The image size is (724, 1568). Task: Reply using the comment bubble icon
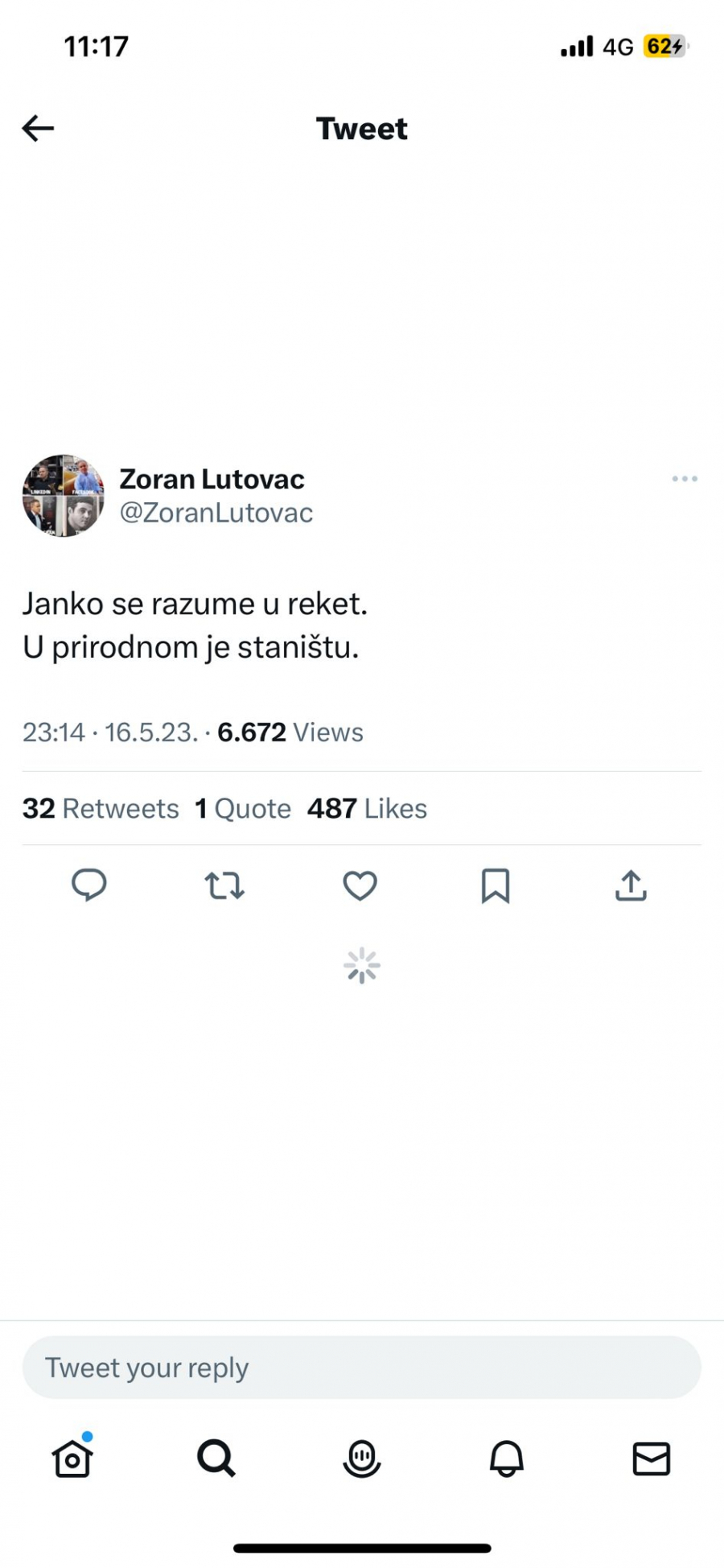[x=89, y=886]
